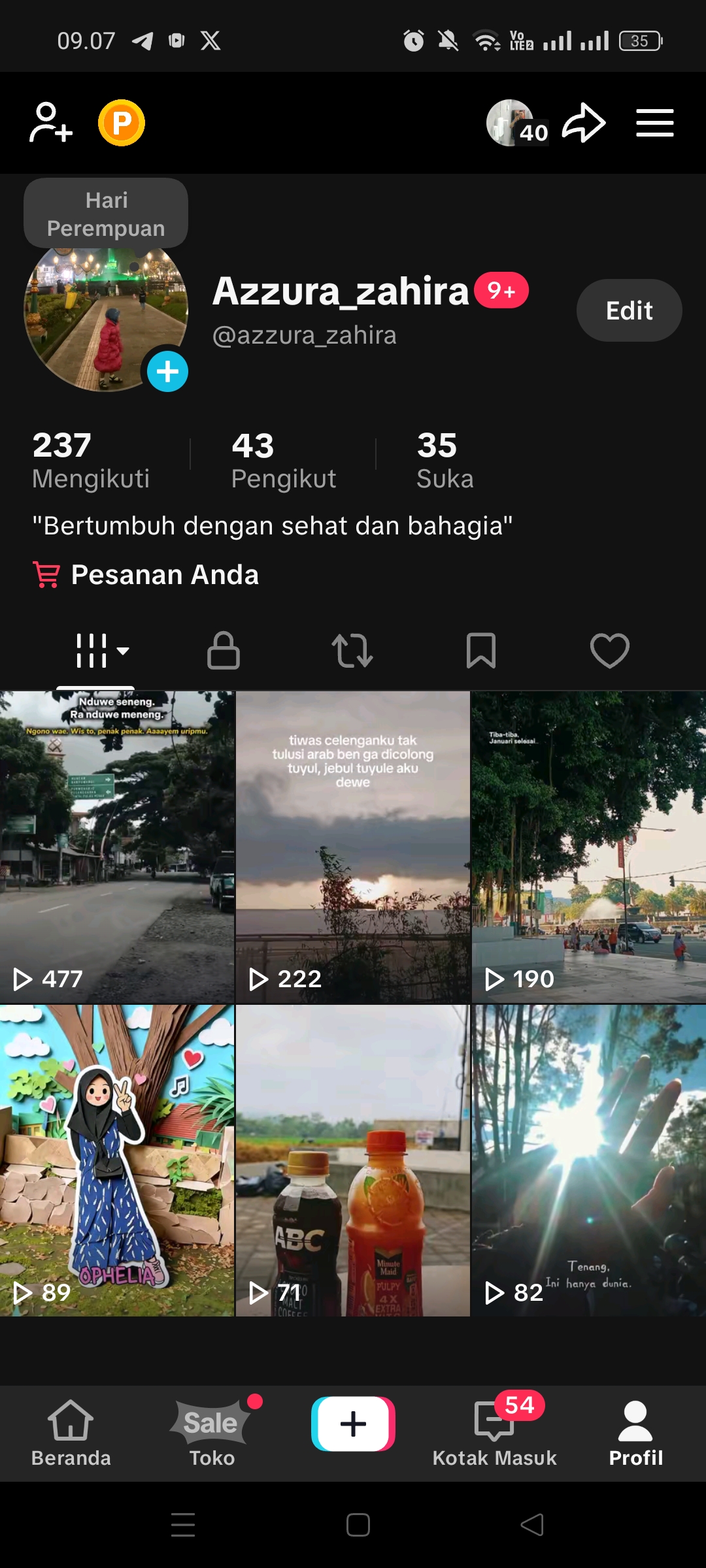Switch to the reposts tab
The image size is (706, 1568).
(352, 651)
